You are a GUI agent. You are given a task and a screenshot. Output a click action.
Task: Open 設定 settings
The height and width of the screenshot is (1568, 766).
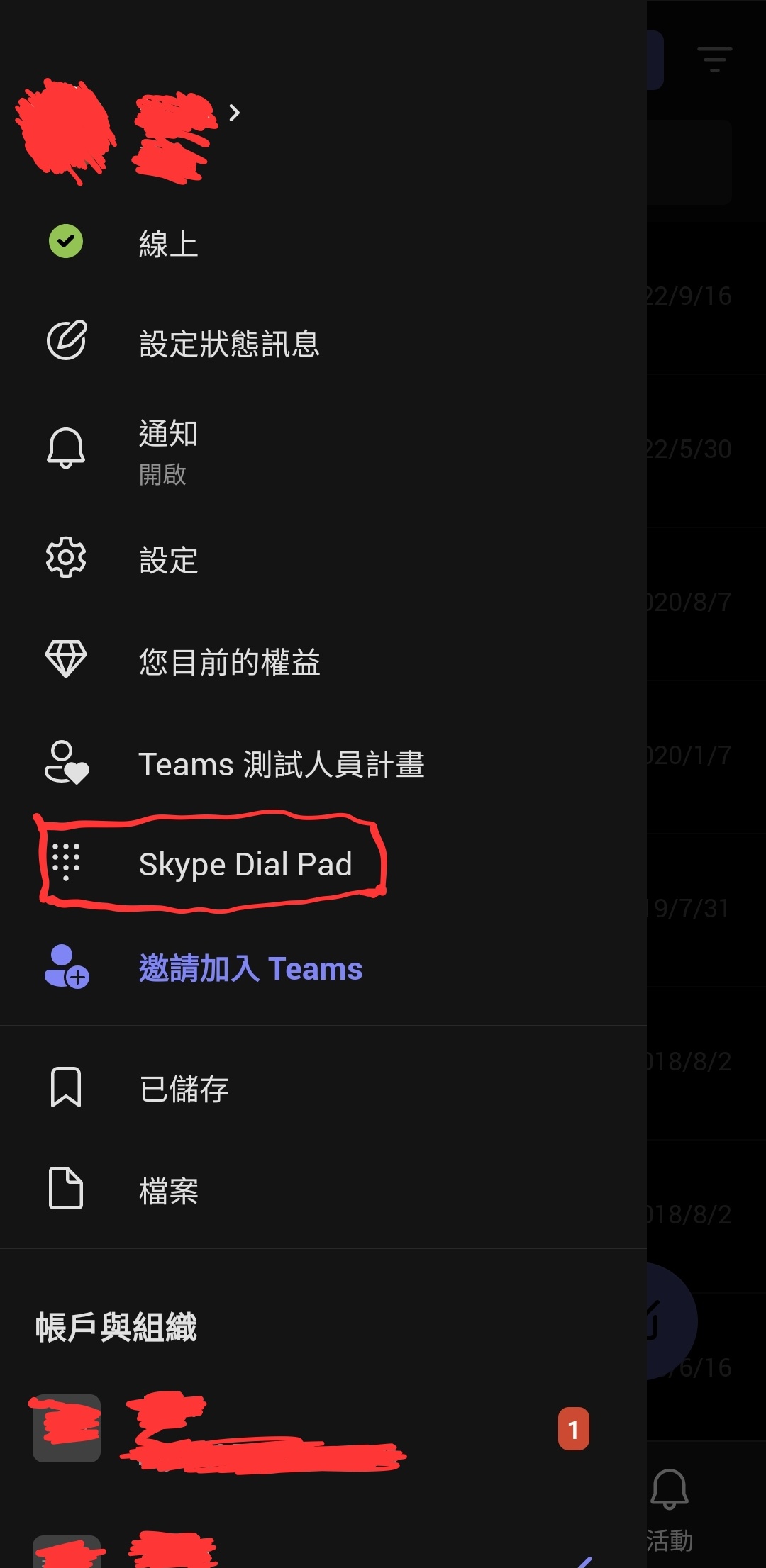pyautogui.click(x=323, y=559)
